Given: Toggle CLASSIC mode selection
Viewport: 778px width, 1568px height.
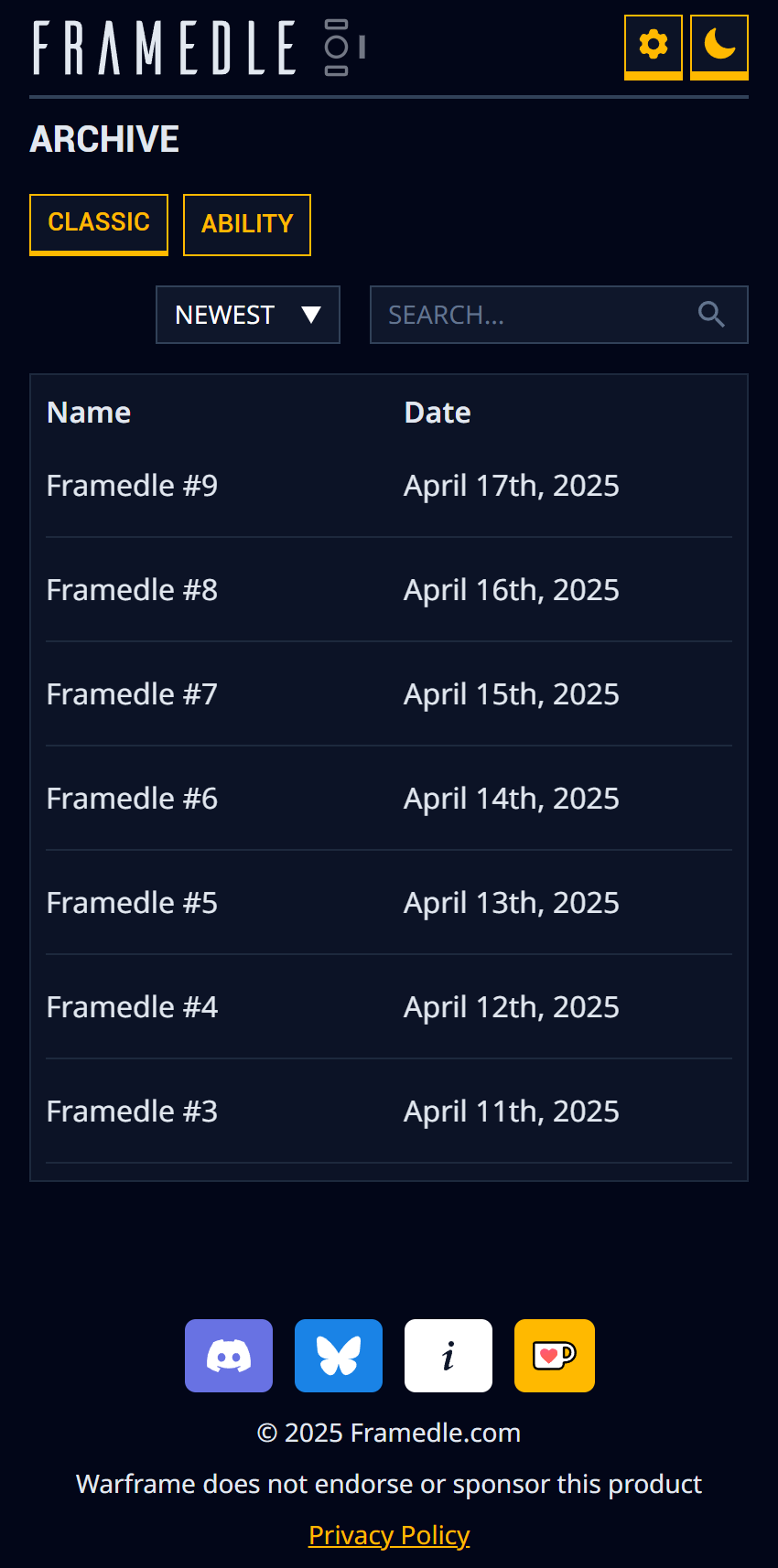Looking at the screenshot, I should pyautogui.click(x=98, y=224).
